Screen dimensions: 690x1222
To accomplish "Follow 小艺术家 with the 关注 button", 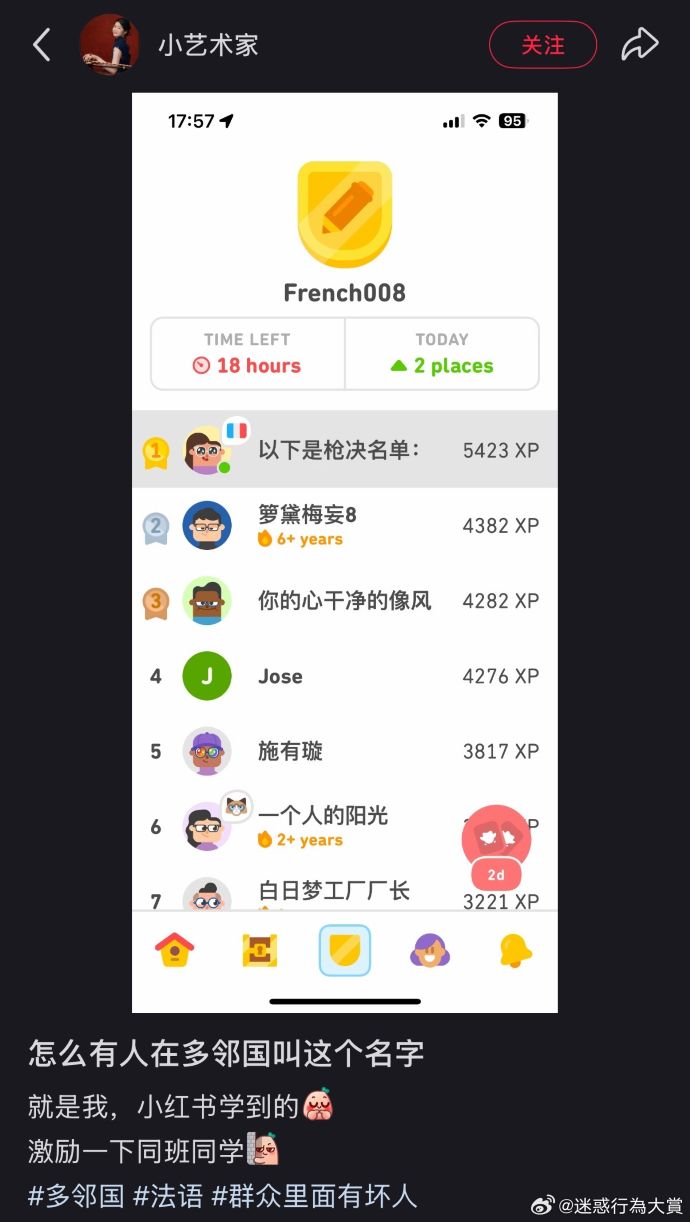I will click(x=542, y=45).
